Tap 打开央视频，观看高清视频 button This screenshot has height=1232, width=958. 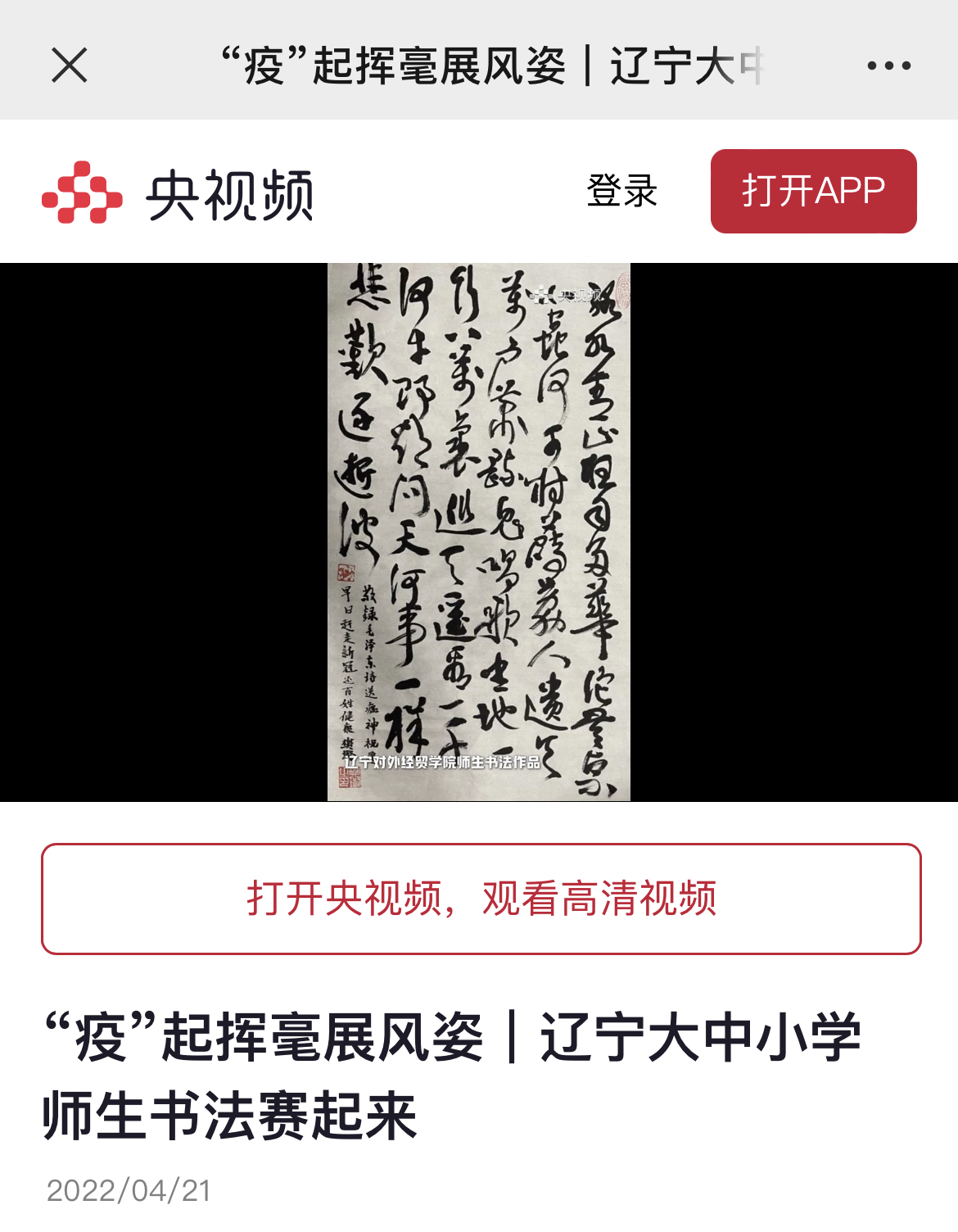coord(481,899)
